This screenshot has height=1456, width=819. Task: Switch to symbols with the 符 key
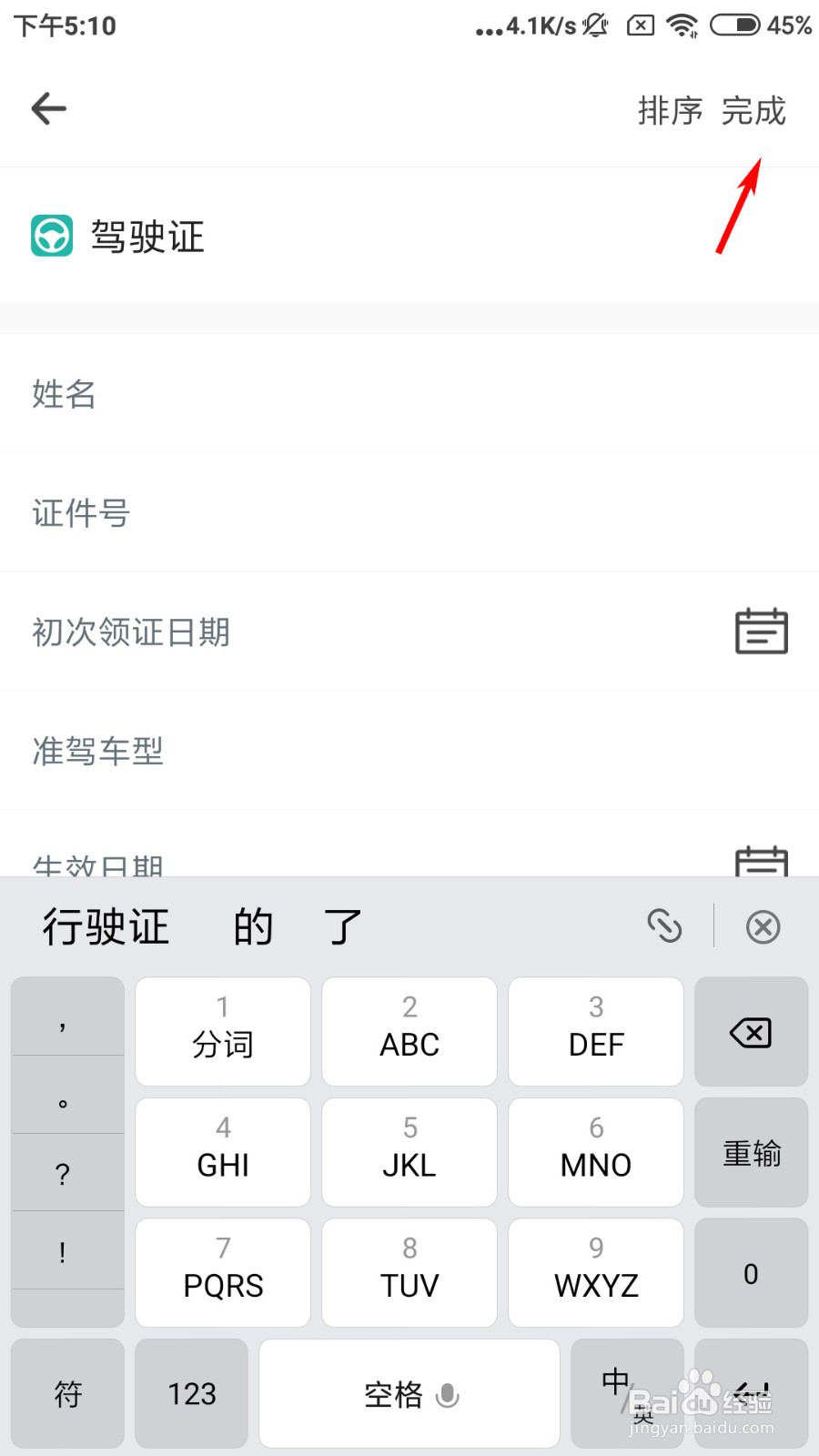coord(66,1393)
